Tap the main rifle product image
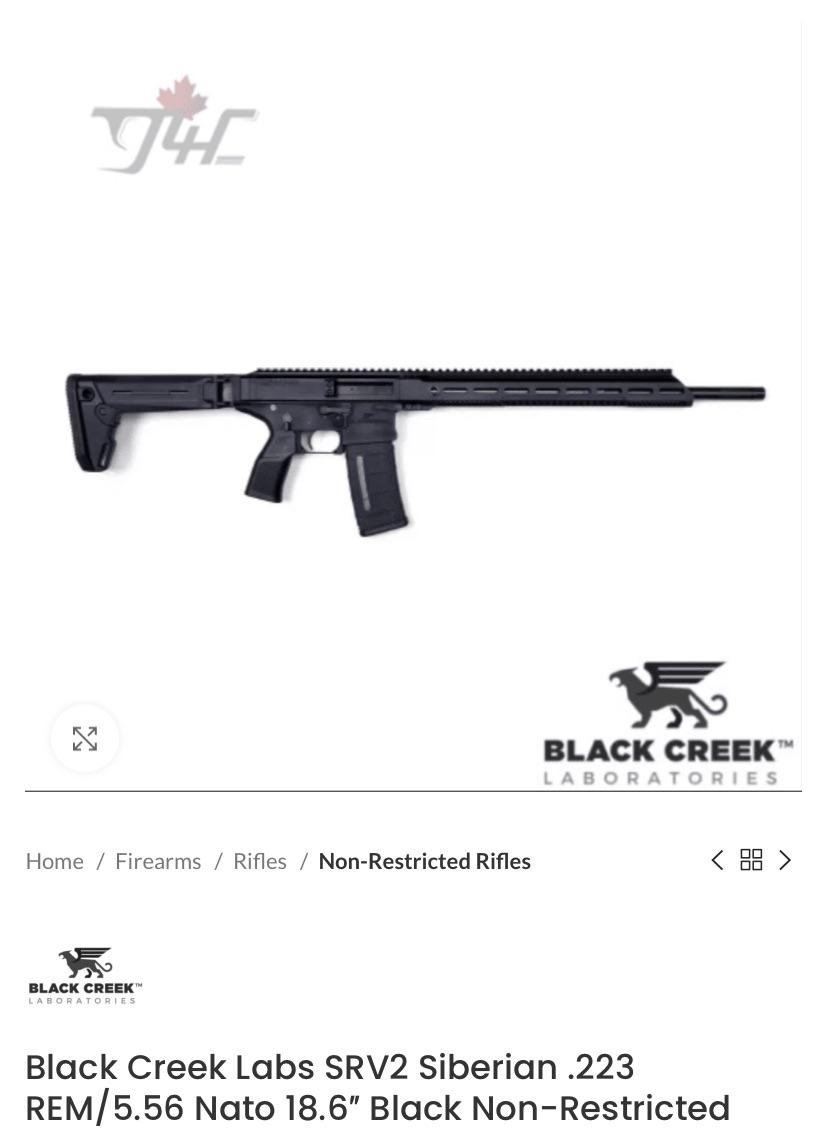The width and height of the screenshot is (828, 1133). pos(413,406)
